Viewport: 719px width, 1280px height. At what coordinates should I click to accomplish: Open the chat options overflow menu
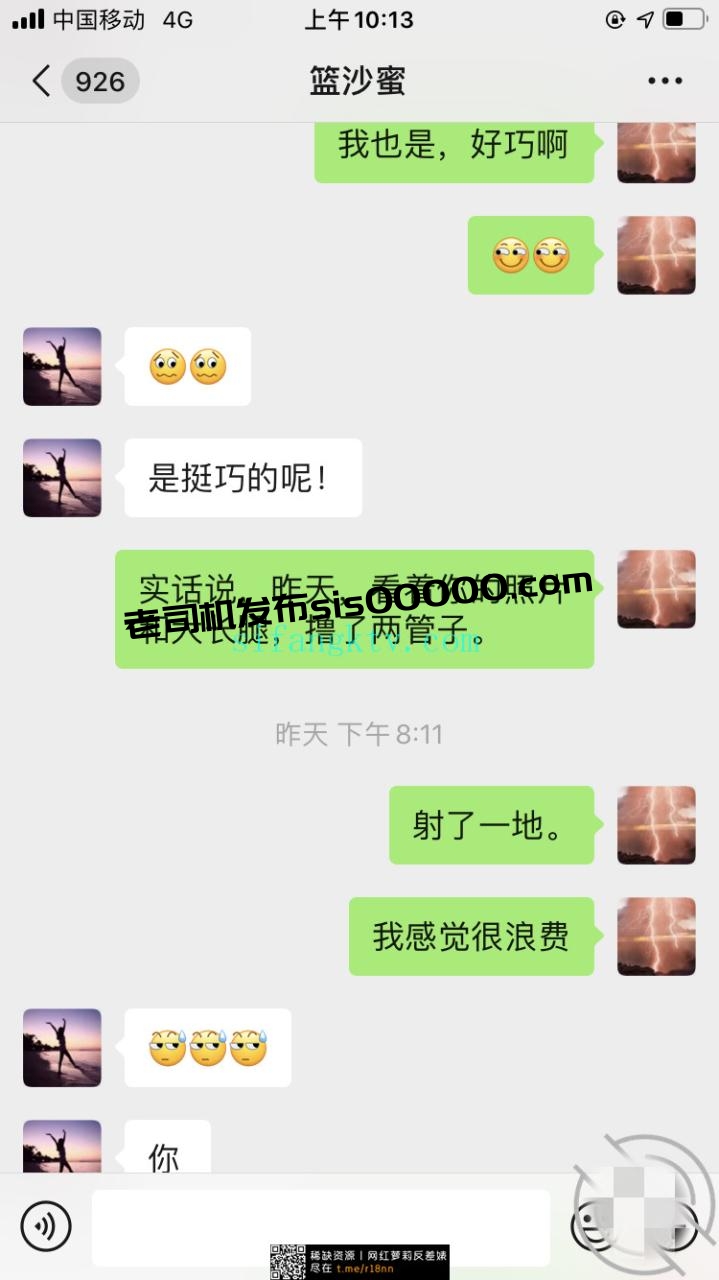click(664, 81)
